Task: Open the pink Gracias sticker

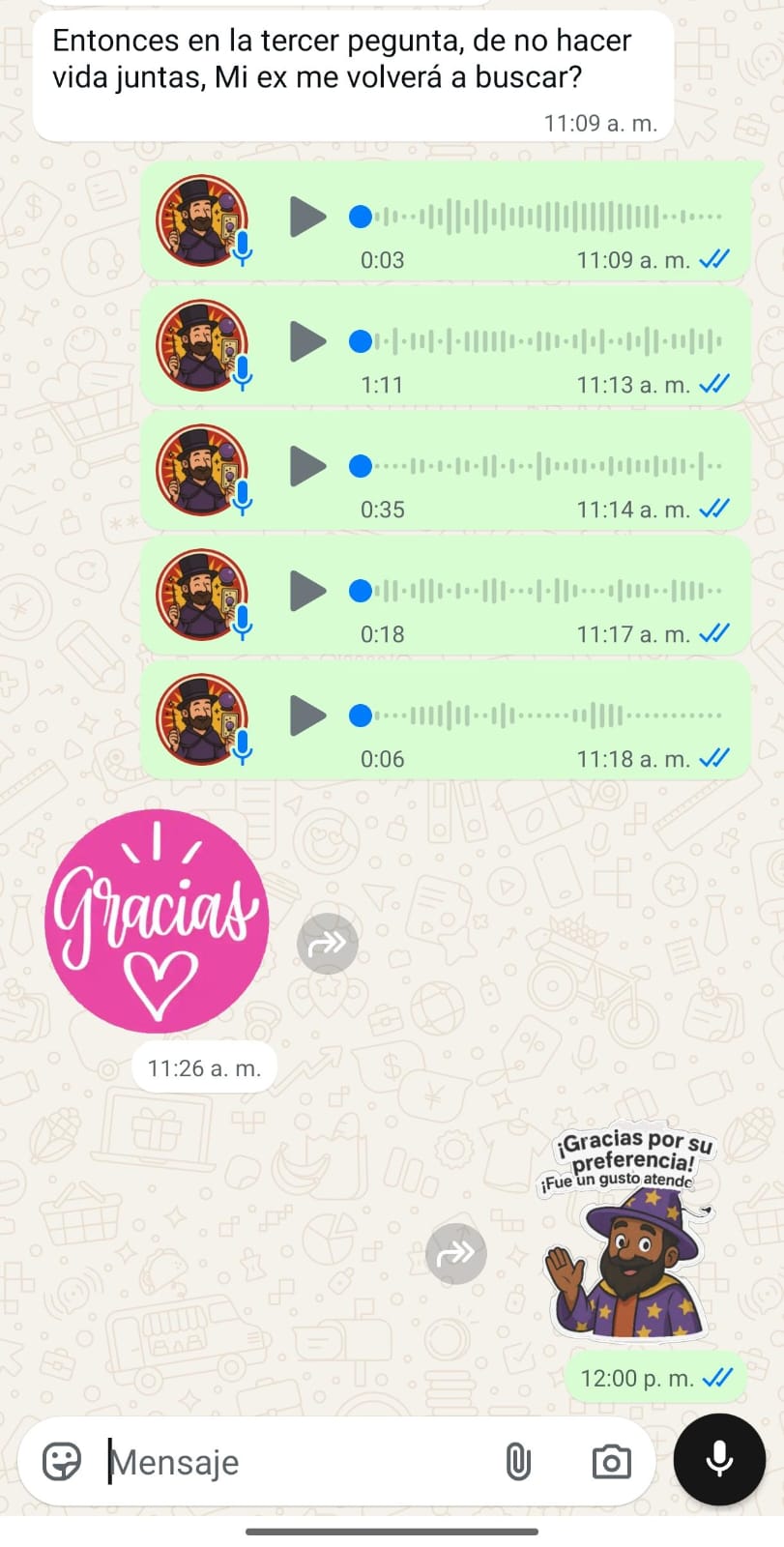Action: [157, 921]
